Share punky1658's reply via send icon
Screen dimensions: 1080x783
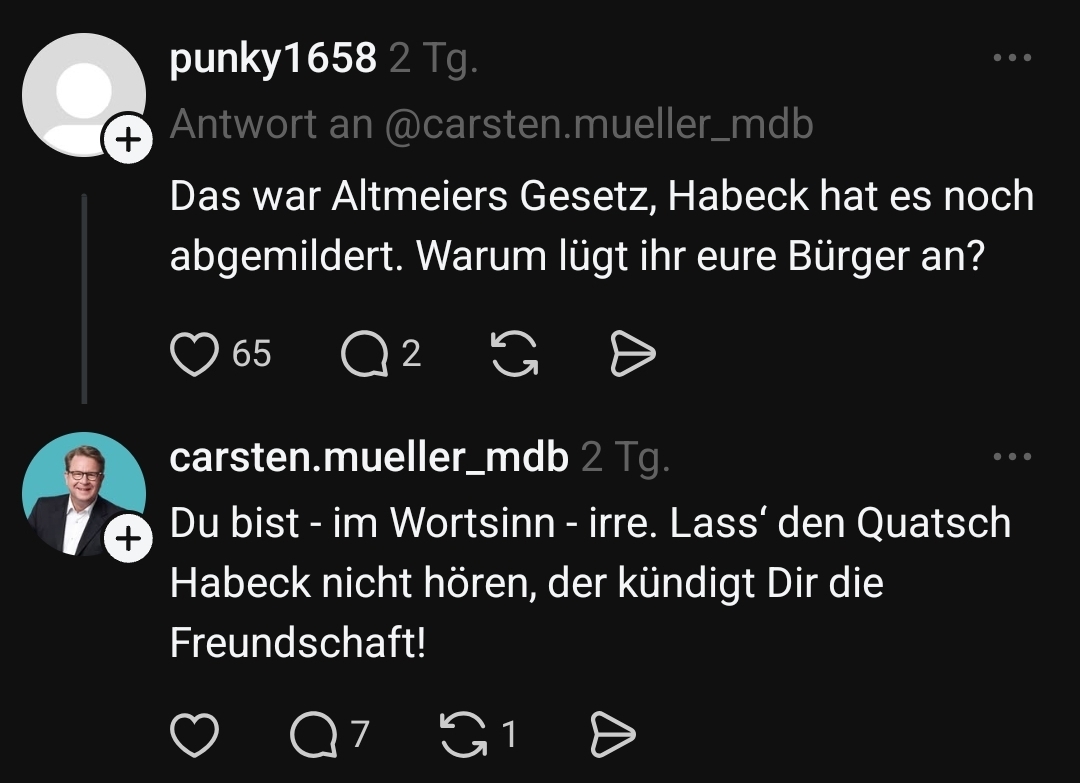(632, 354)
